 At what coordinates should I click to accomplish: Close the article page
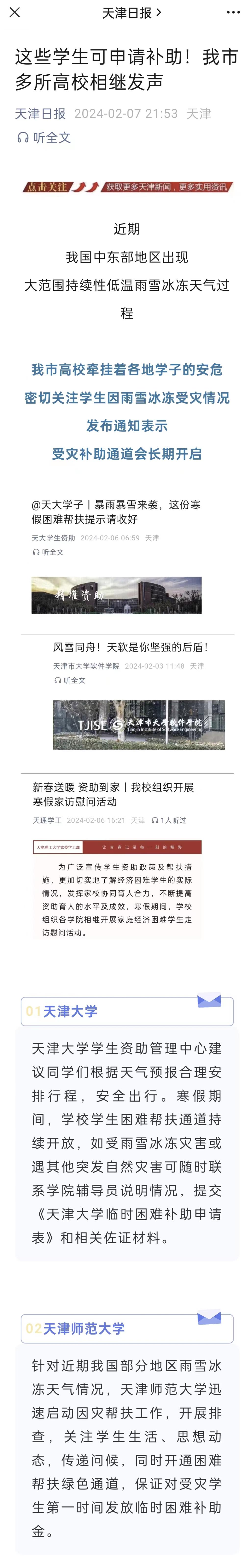pyautogui.click(x=15, y=12)
